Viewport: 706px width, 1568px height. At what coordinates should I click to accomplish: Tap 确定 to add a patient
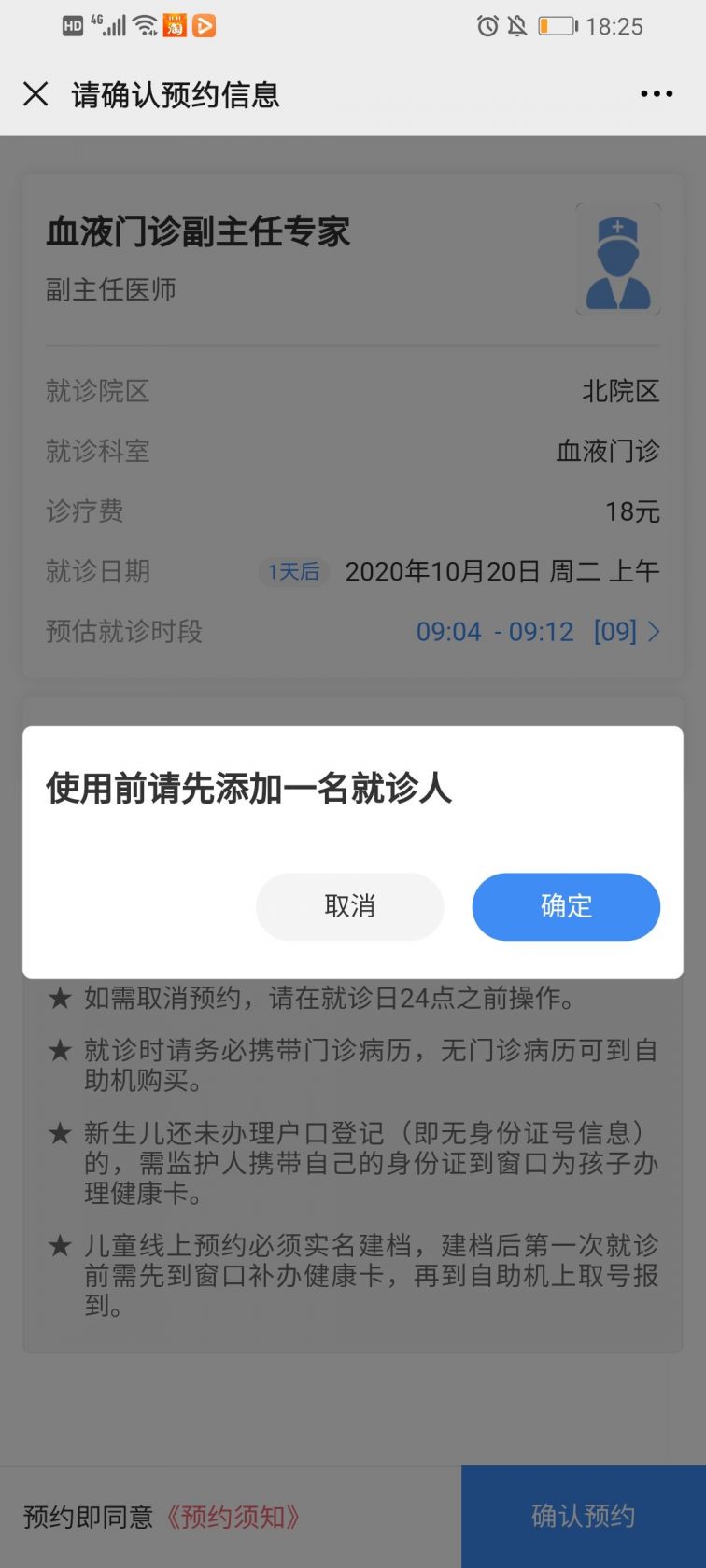click(566, 906)
